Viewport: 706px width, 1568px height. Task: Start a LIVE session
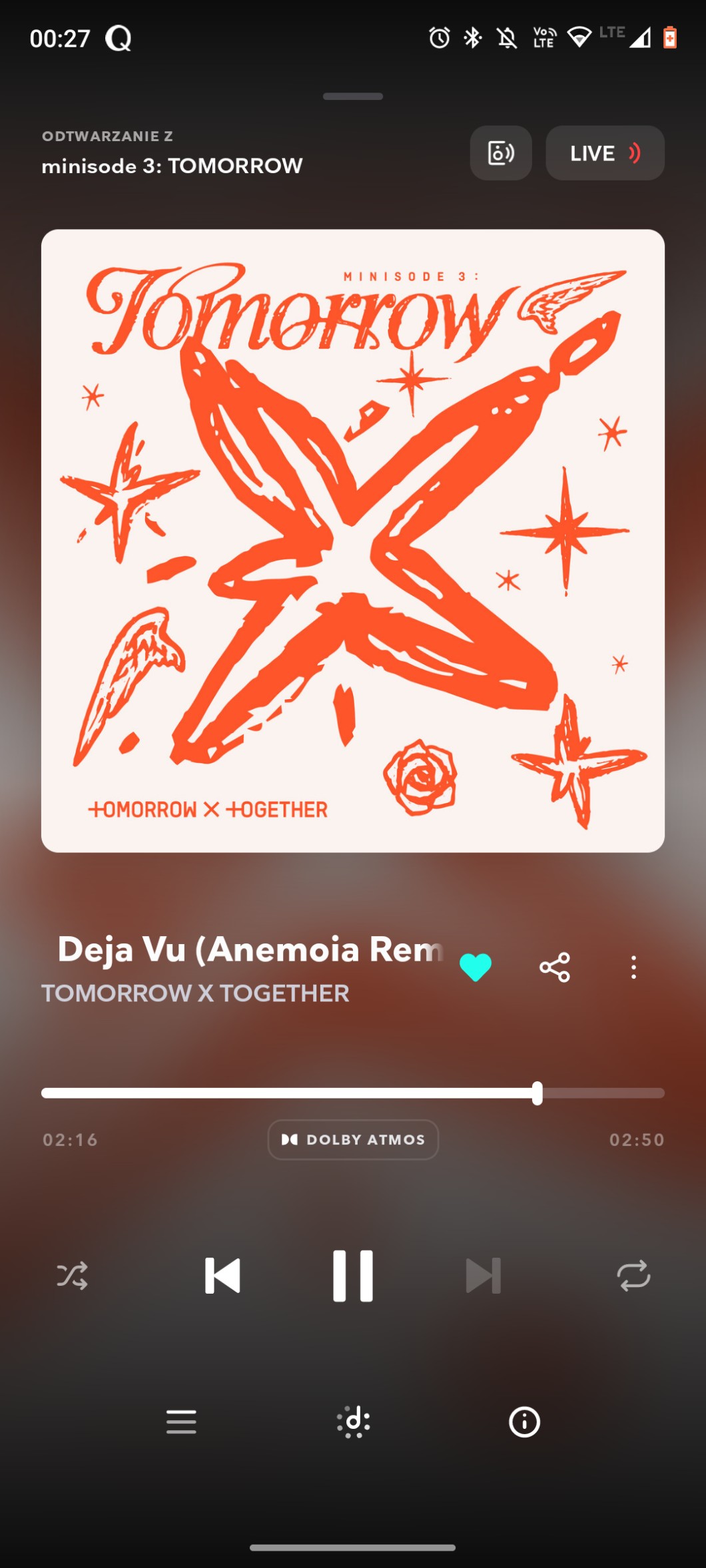tap(604, 153)
